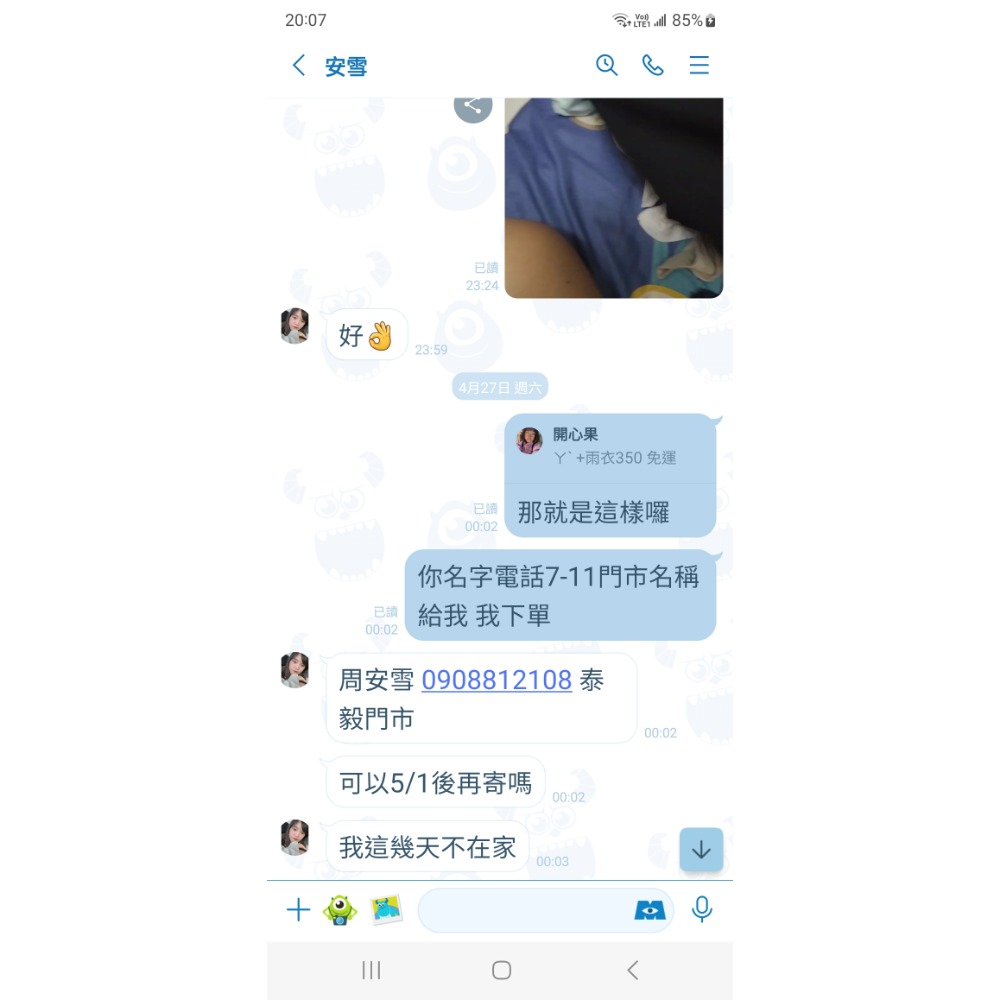
Task: Open the photo gallery picker
Action: click(386, 910)
